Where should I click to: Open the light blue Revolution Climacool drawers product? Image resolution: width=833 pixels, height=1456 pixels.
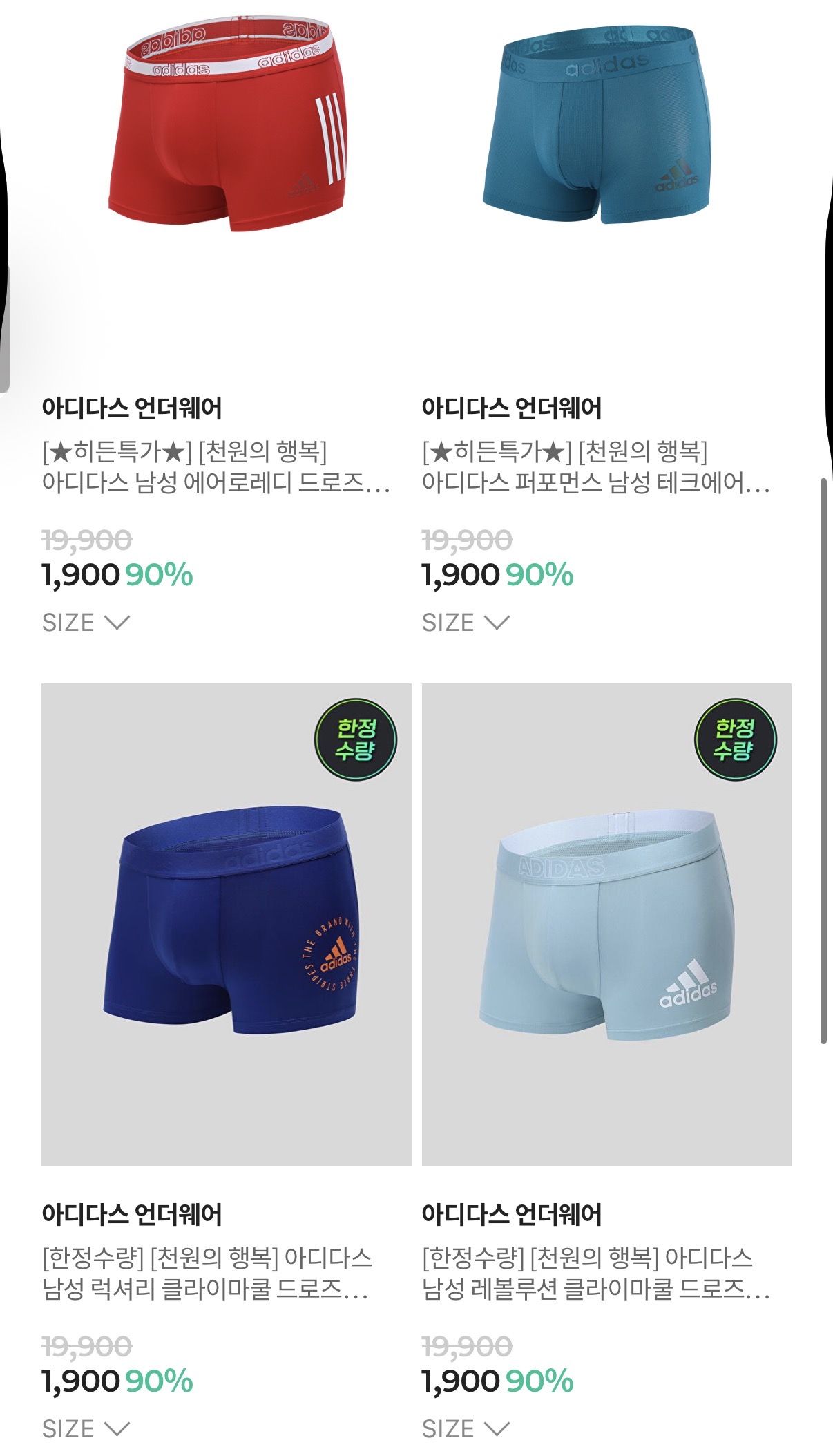[x=606, y=925]
